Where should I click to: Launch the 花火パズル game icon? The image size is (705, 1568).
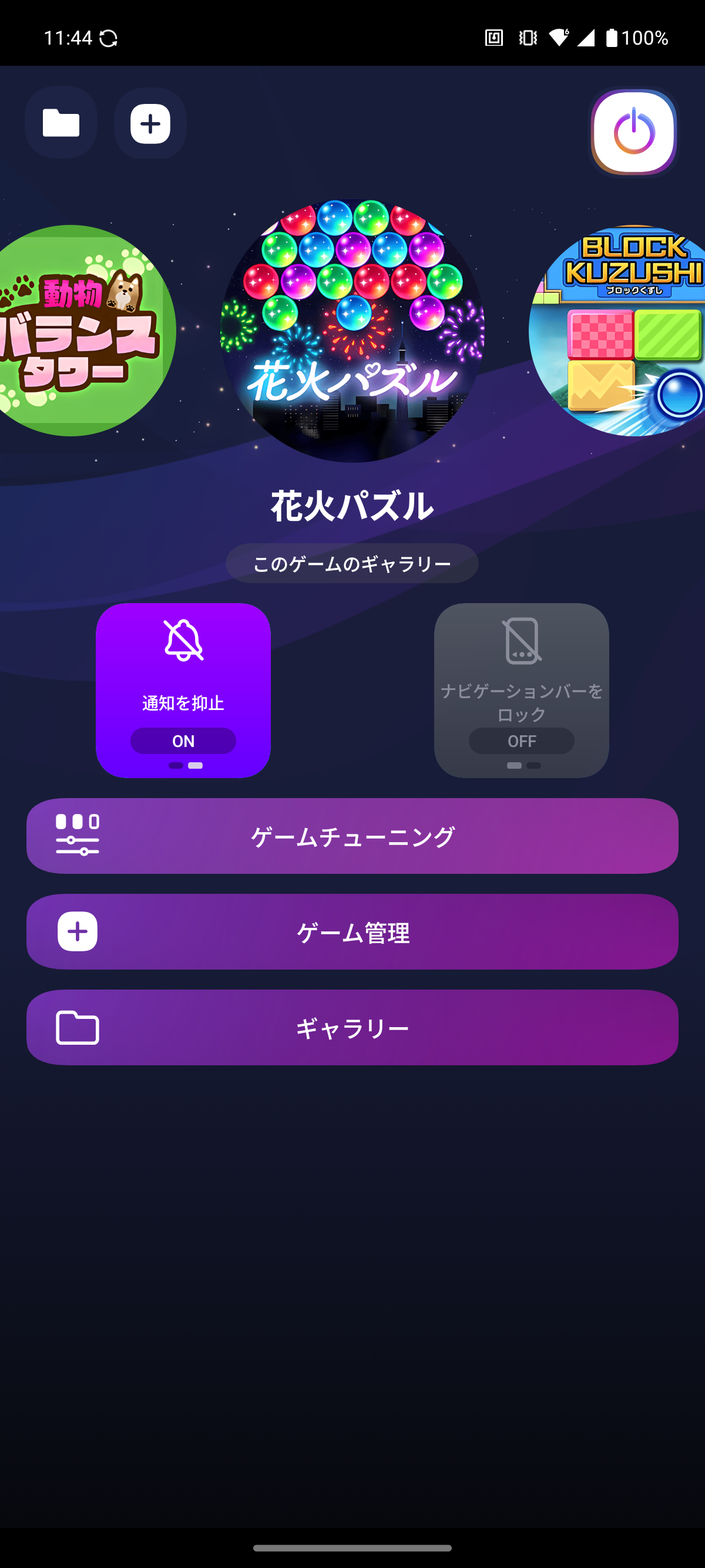(x=352, y=331)
